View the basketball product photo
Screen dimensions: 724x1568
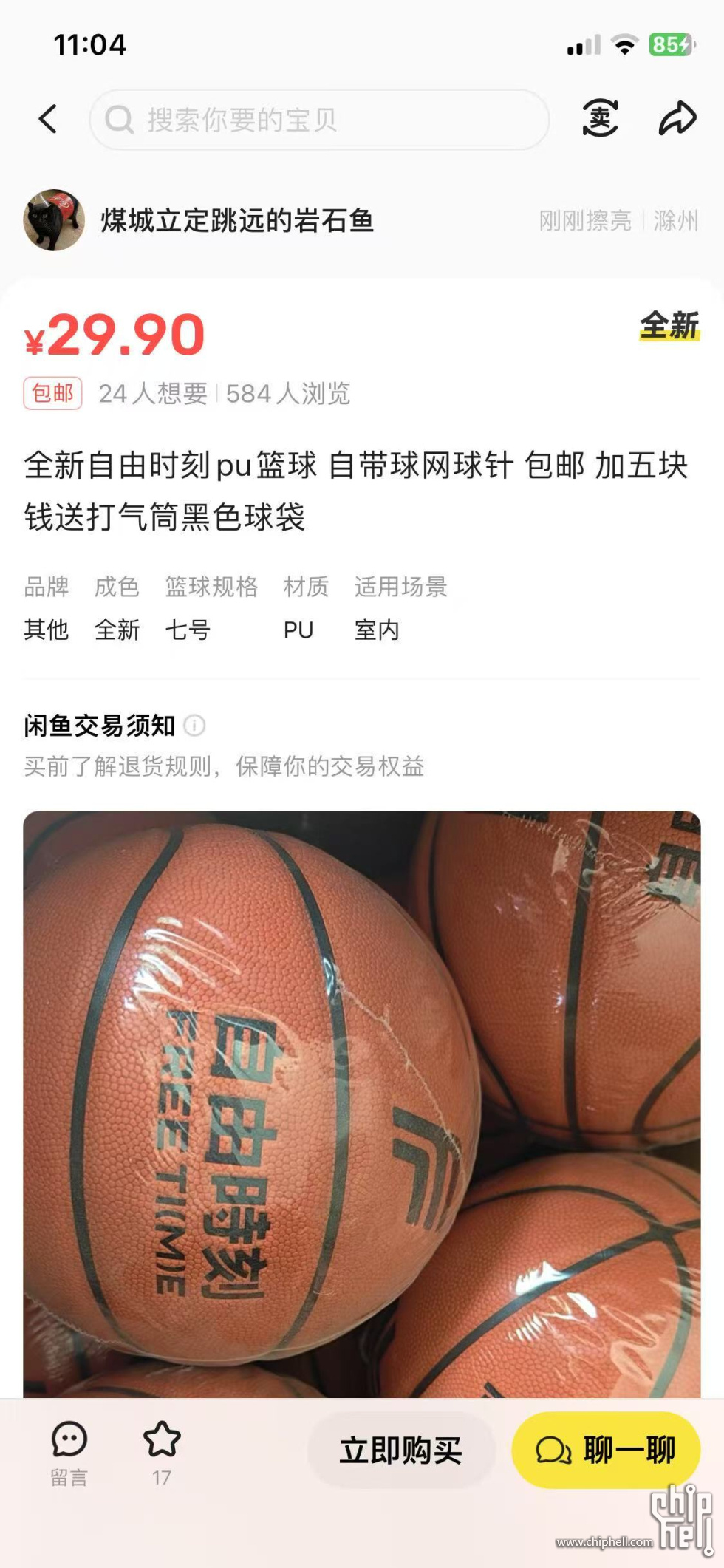tap(361, 1101)
